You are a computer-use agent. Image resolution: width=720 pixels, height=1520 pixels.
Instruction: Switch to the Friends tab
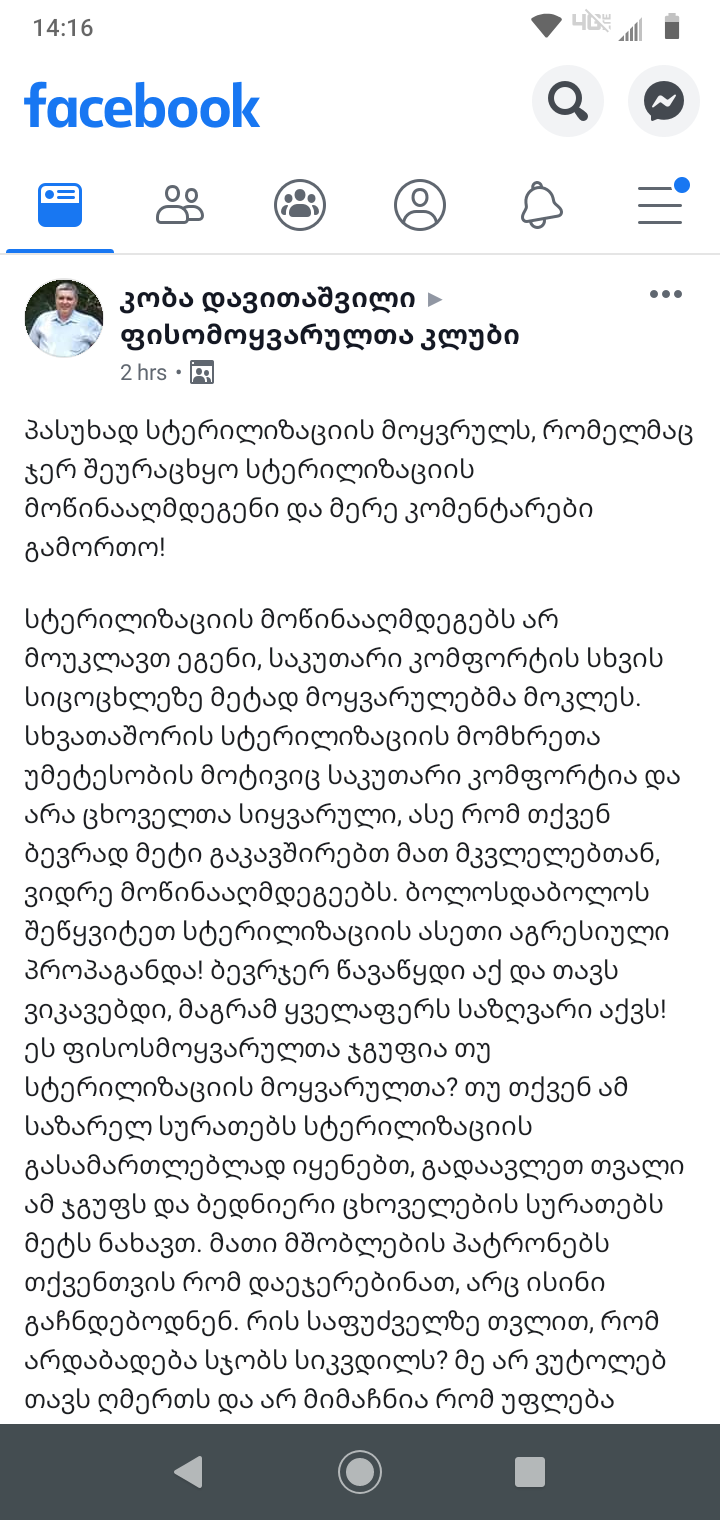click(180, 205)
